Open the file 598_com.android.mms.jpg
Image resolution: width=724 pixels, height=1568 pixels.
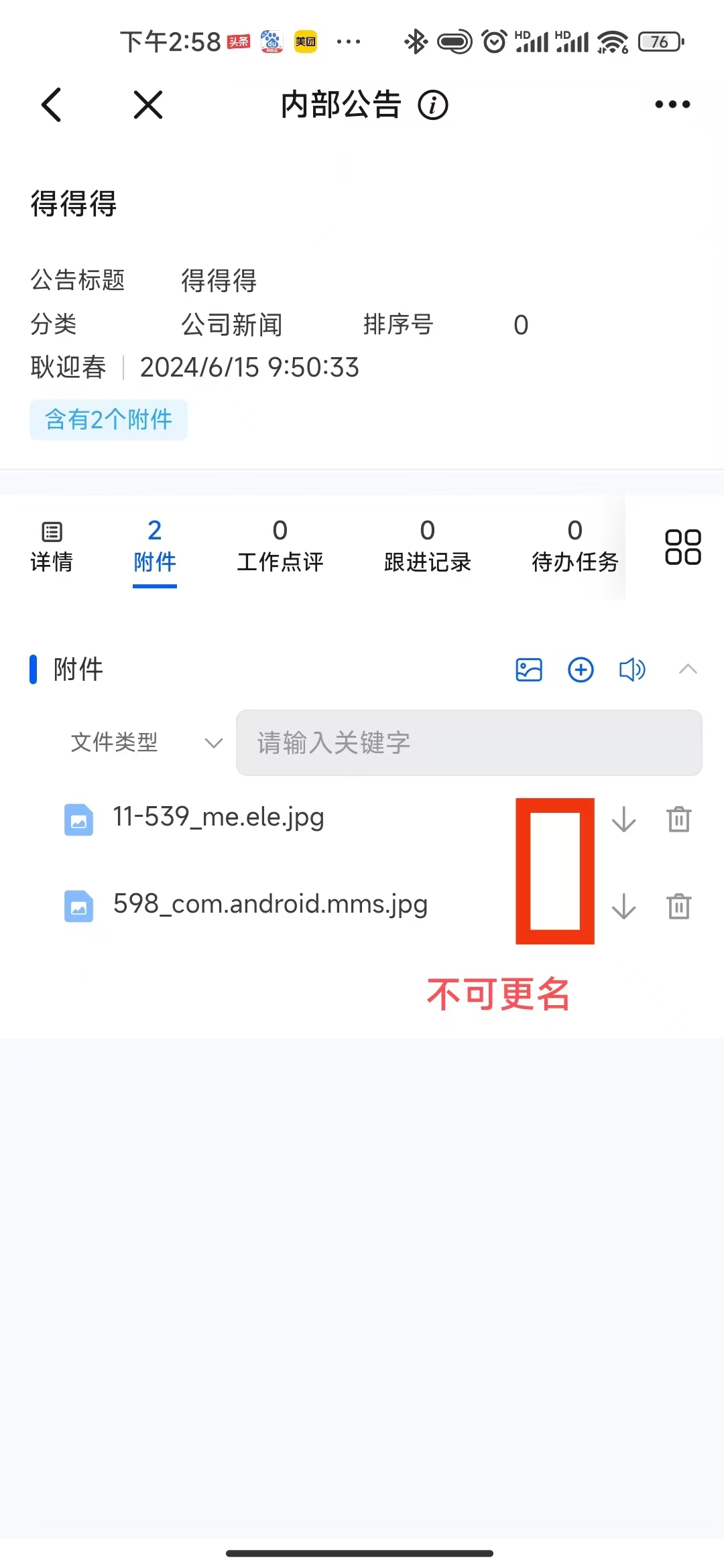270,905
